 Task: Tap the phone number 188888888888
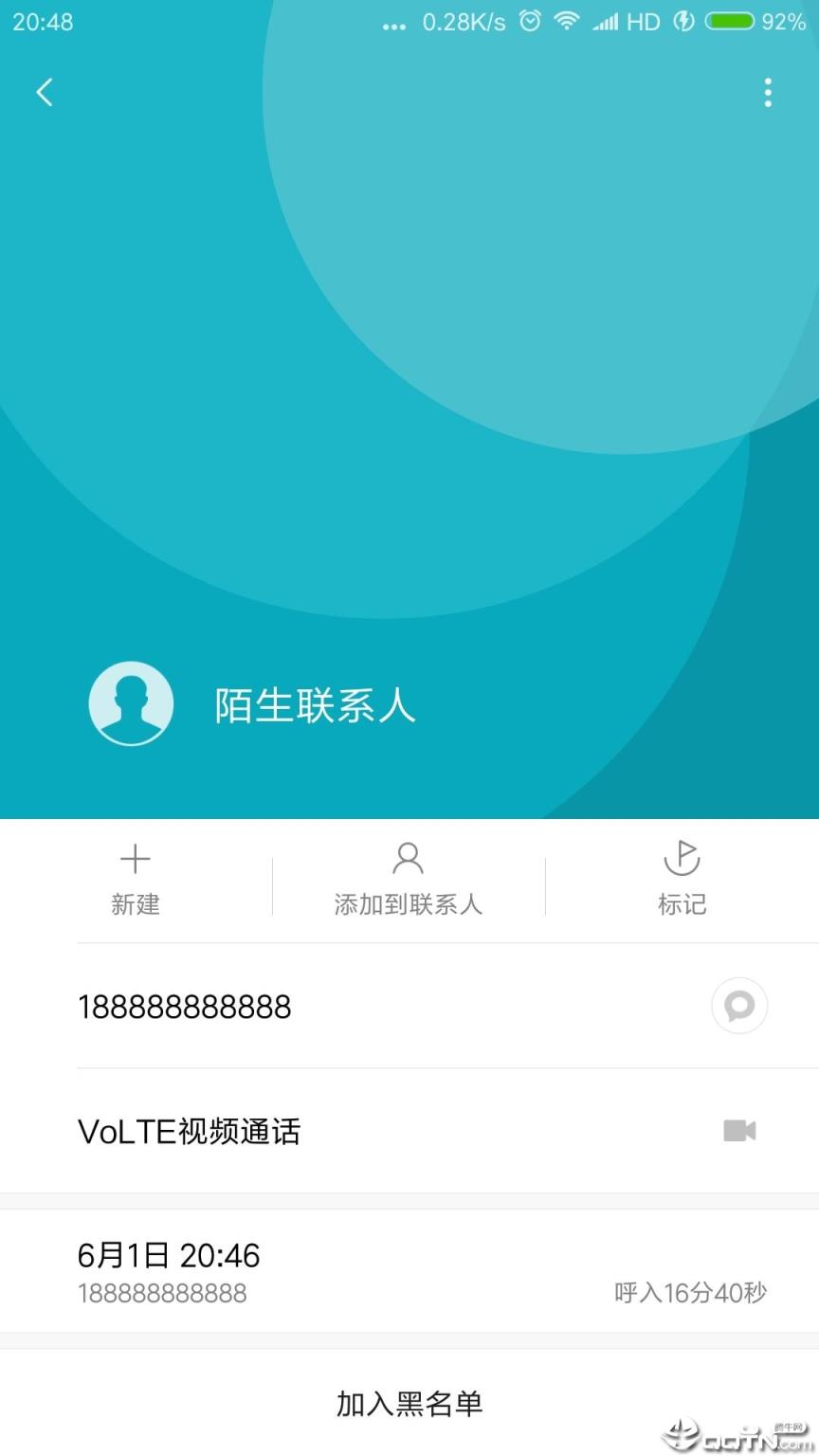pyautogui.click(x=184, y=1006)
